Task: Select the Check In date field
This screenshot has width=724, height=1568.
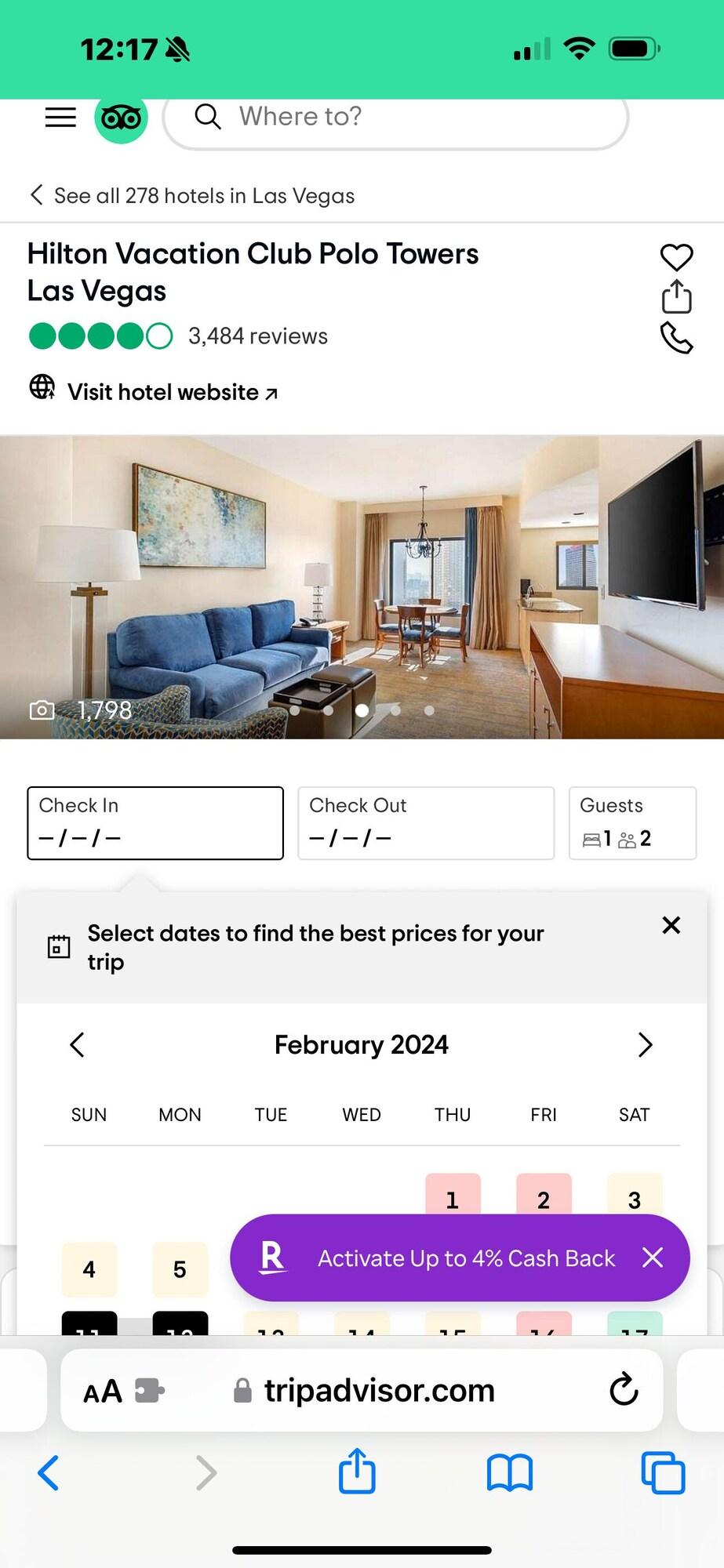Action: [155, 822]
